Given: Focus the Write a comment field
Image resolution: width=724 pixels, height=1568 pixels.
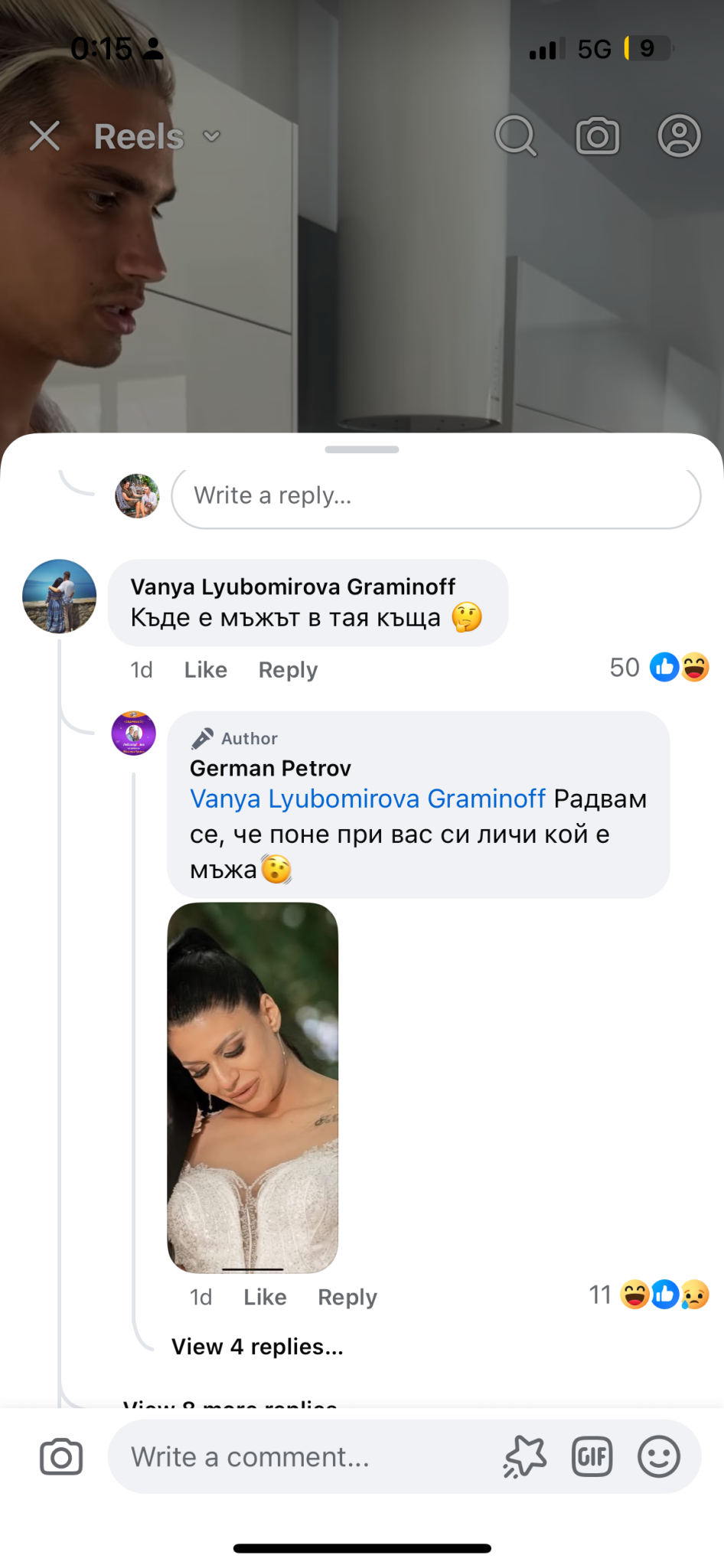Looking at the screenshot, I should click(x=306, y=1456).
